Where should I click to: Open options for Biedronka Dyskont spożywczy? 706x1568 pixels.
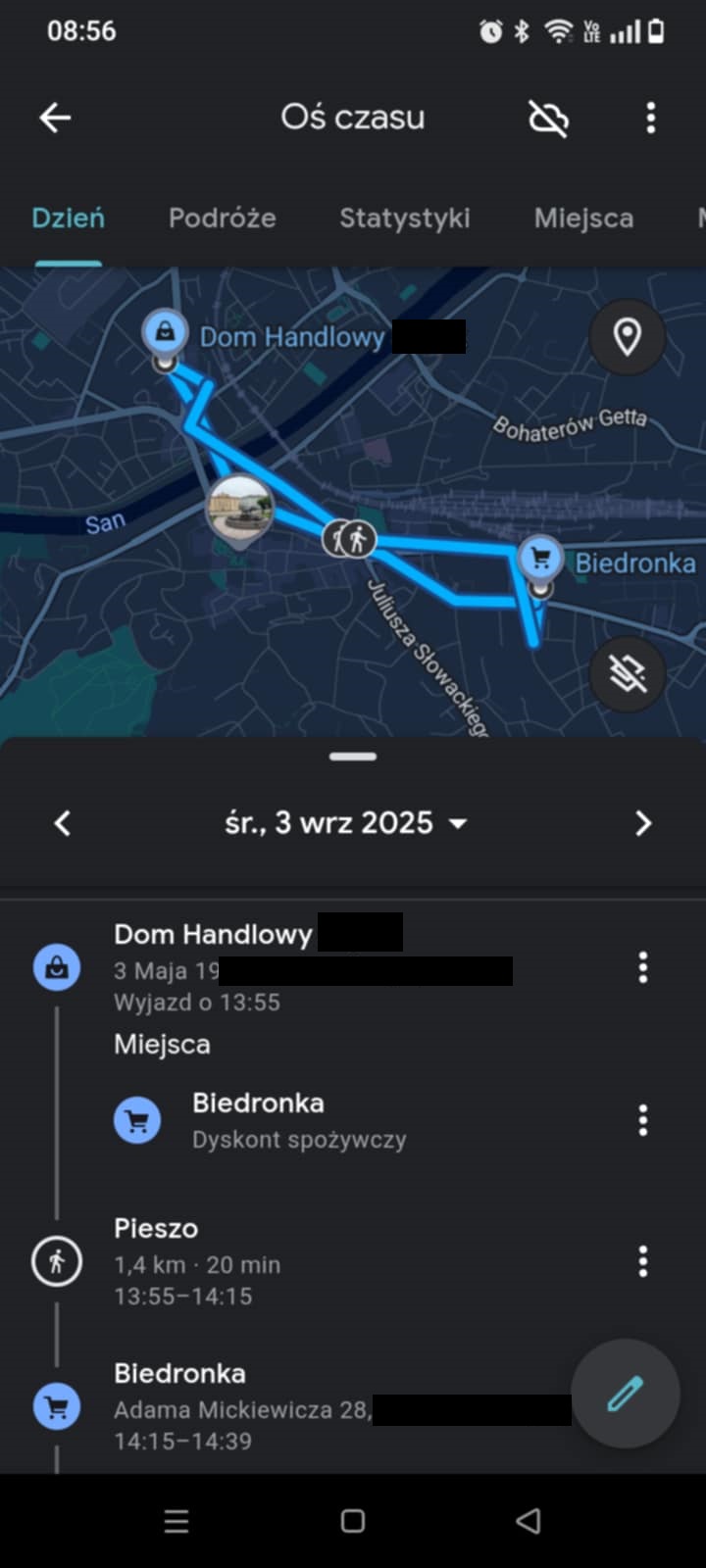[x=643, y=1120]
